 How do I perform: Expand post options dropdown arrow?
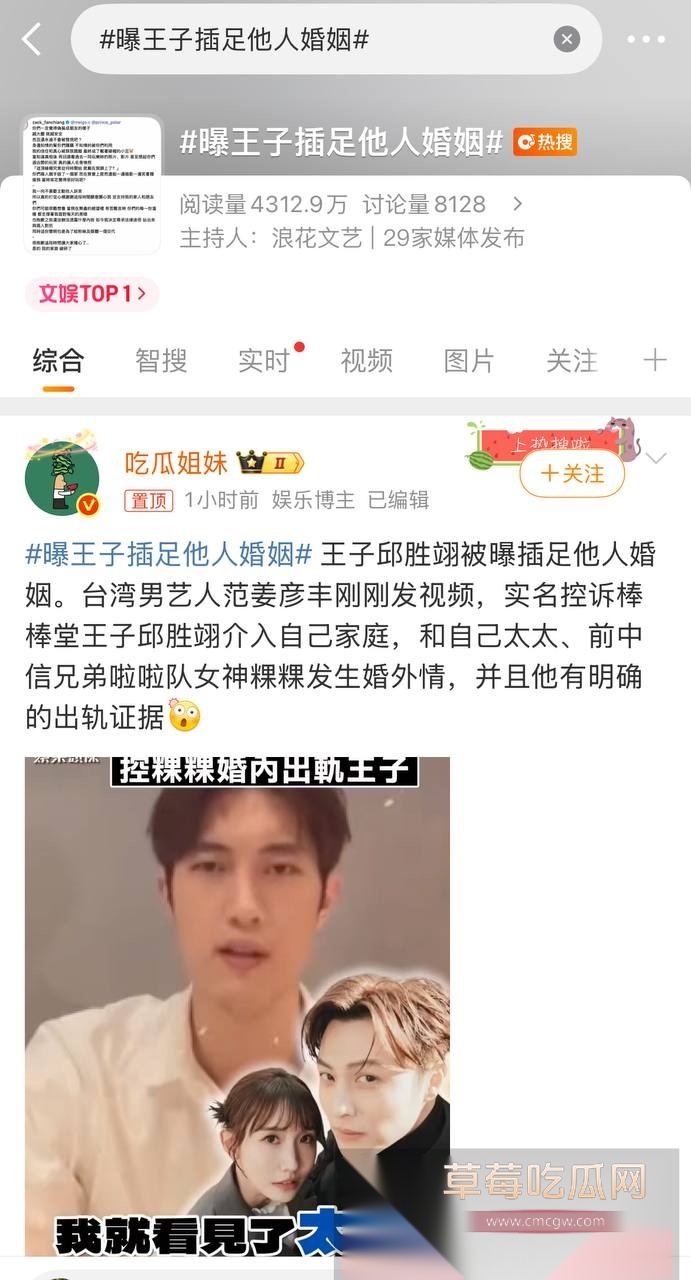pos(657,459)
